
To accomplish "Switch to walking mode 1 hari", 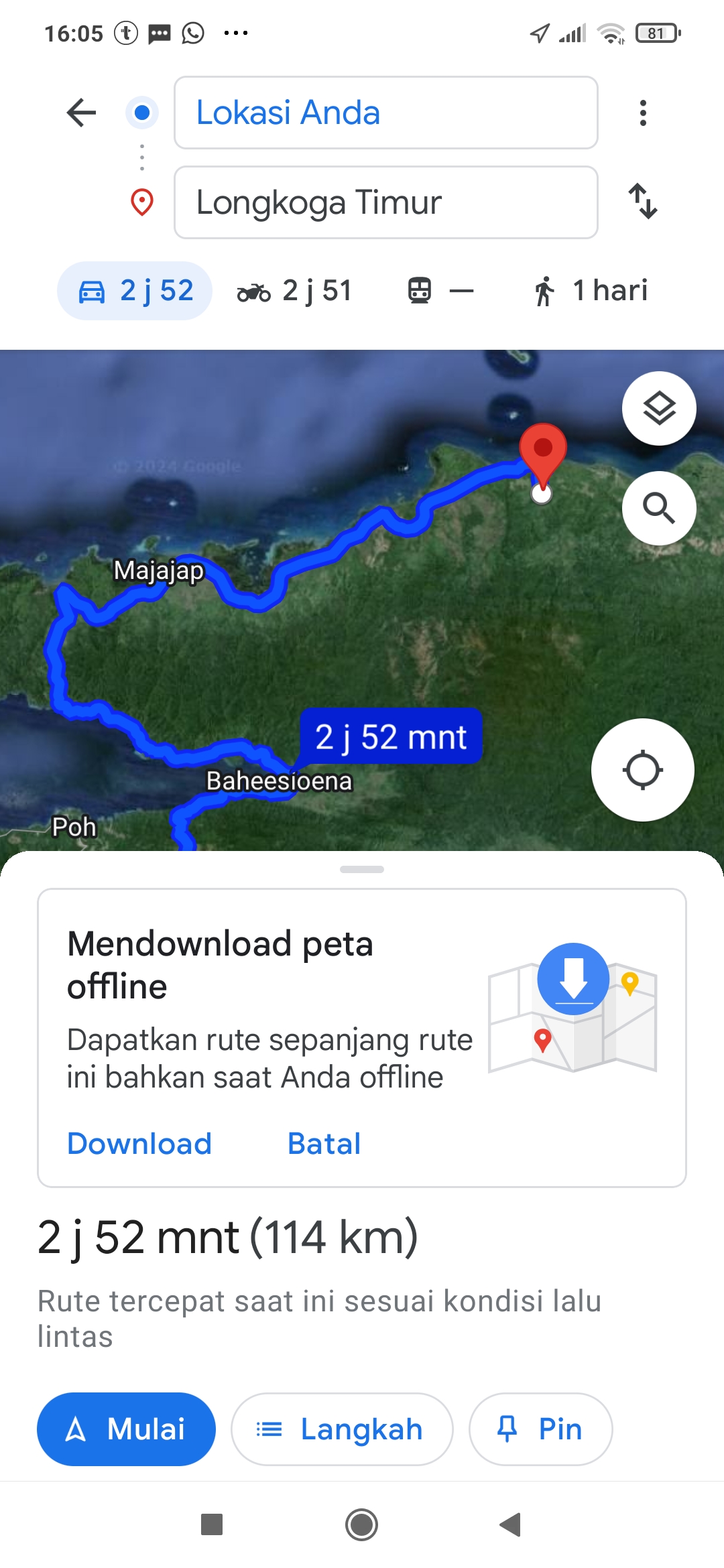I will click(591, 291).
